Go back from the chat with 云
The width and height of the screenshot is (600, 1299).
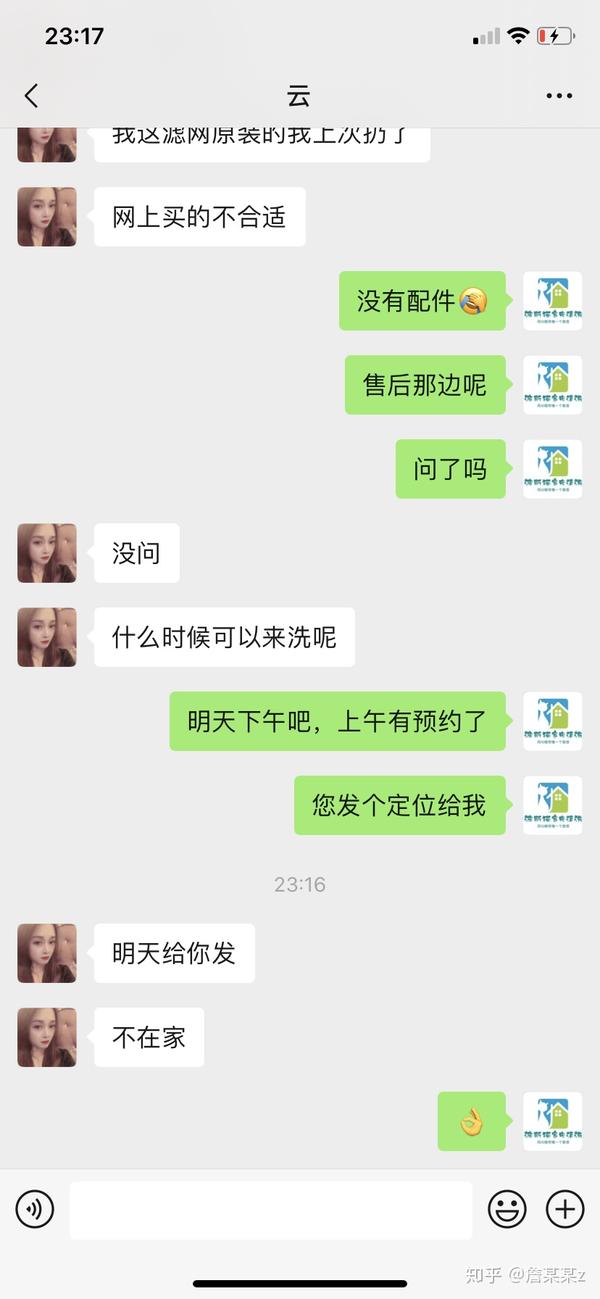pyautogui.click(x=32, y=96)
